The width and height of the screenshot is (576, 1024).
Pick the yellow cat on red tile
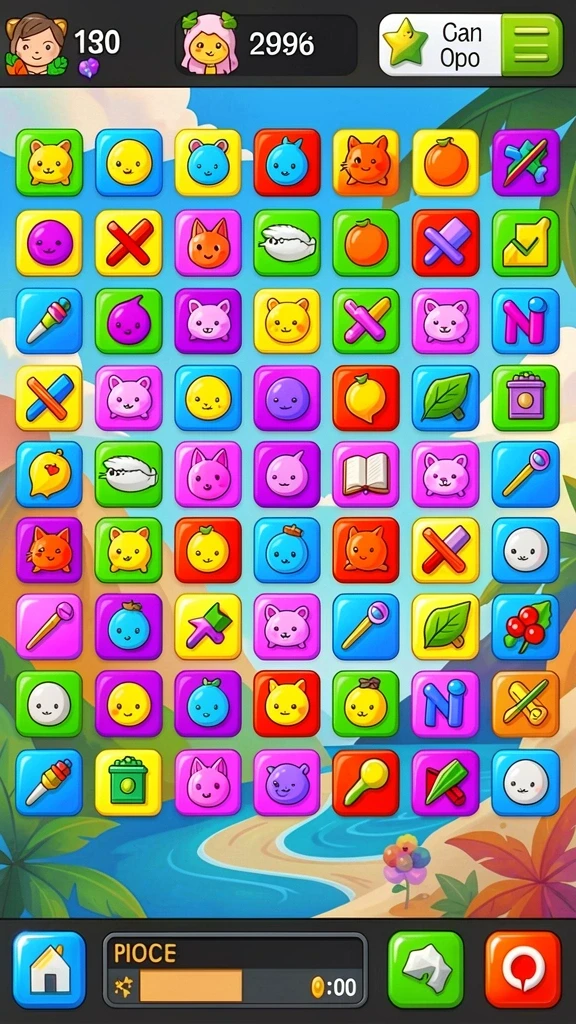[287, 704]
